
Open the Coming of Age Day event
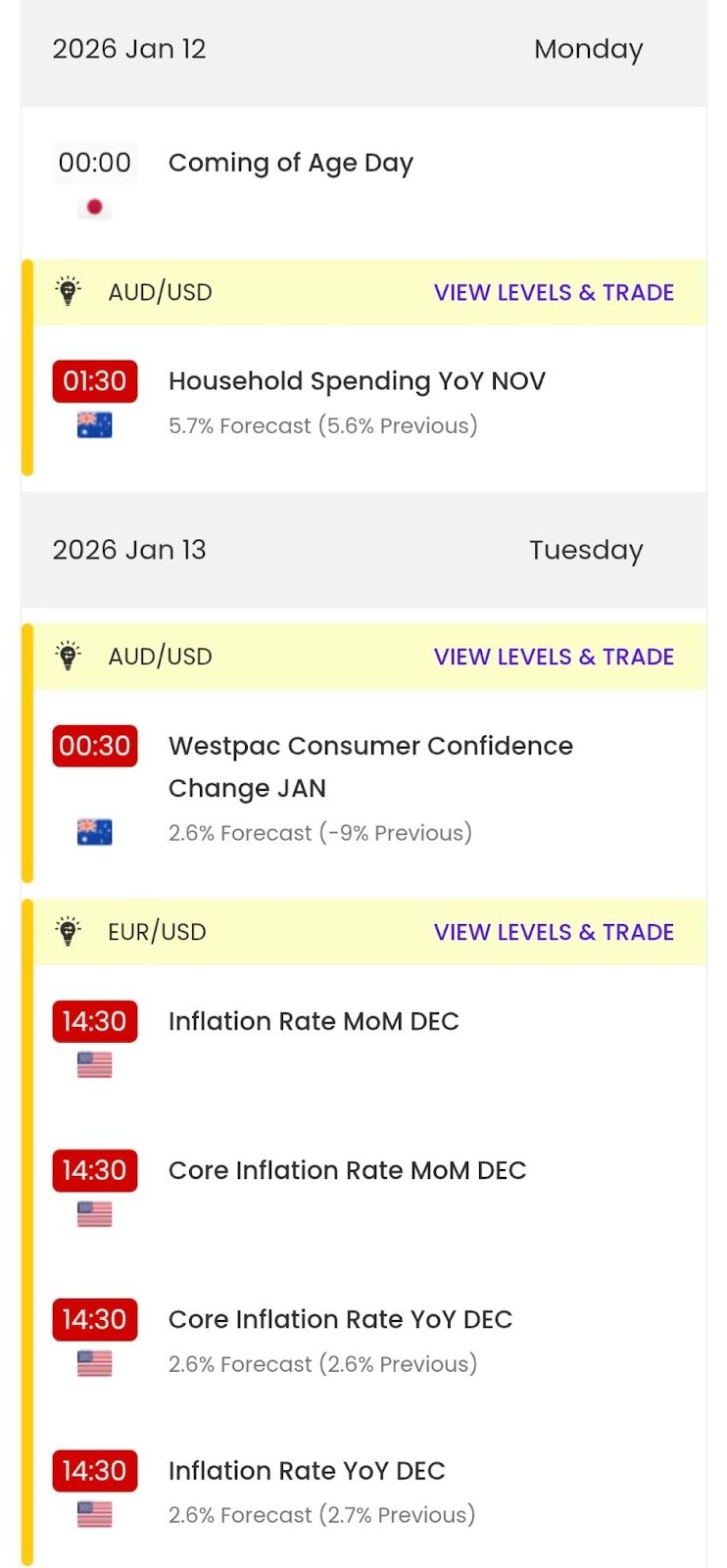[290, 163]
